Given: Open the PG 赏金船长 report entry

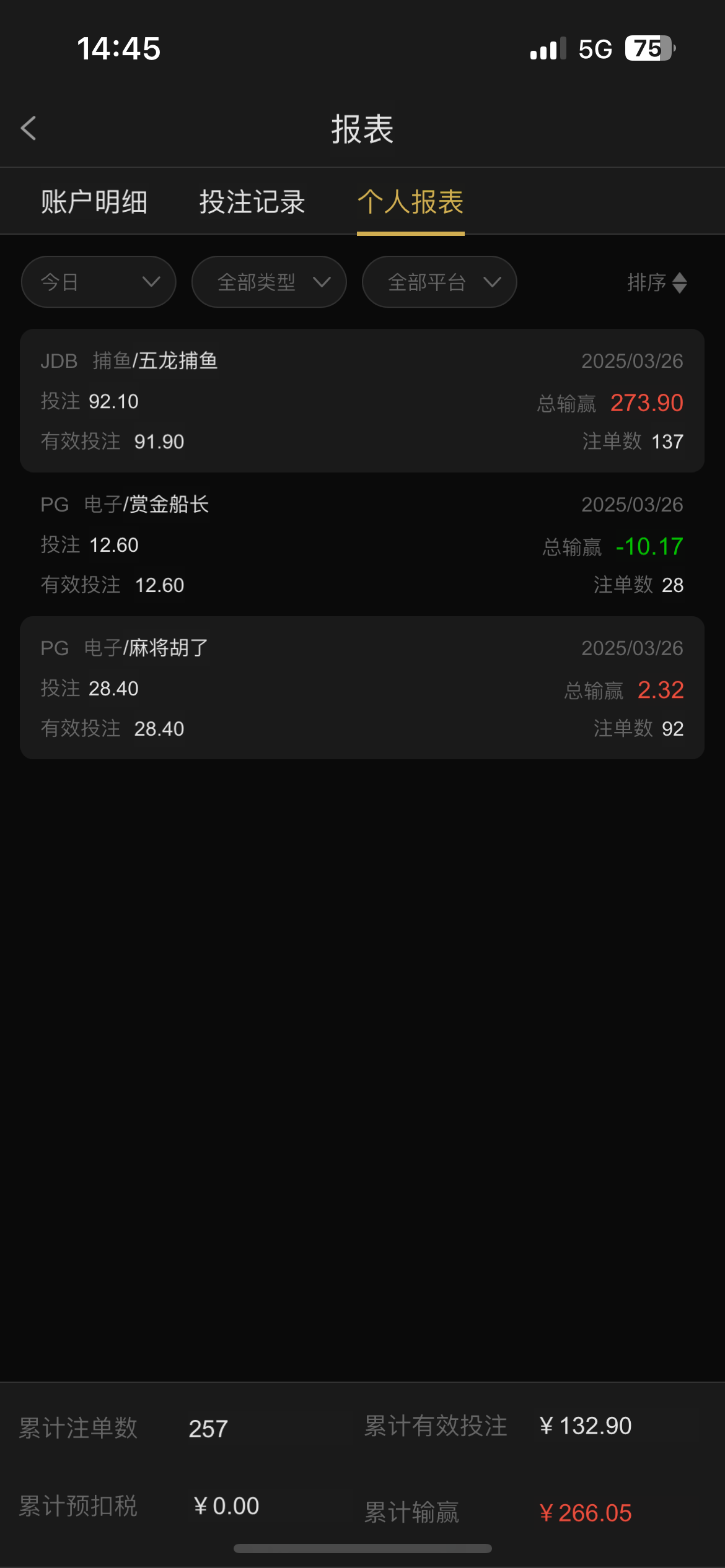Looking at the screenshot, I should click(362, 544).
